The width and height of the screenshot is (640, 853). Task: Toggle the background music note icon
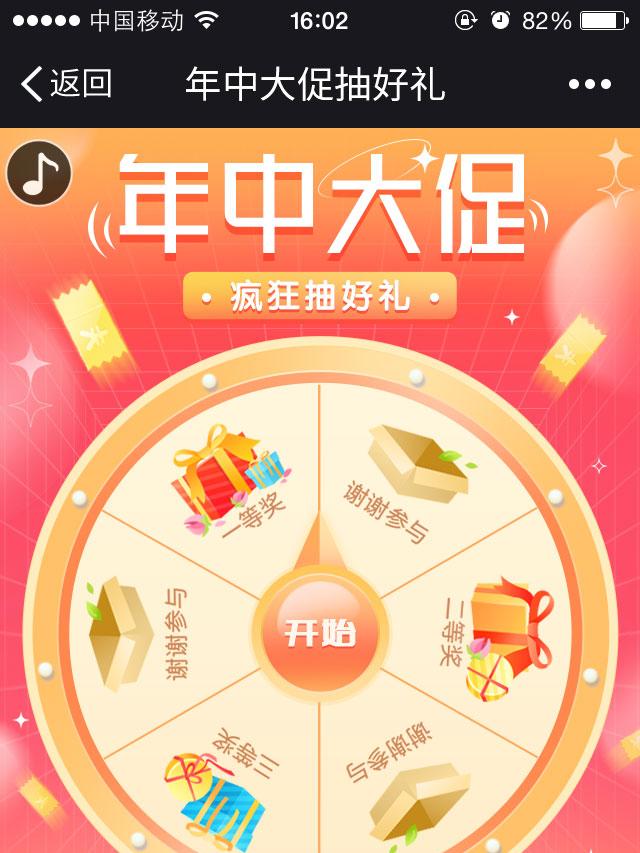click(x=39, y=174)
